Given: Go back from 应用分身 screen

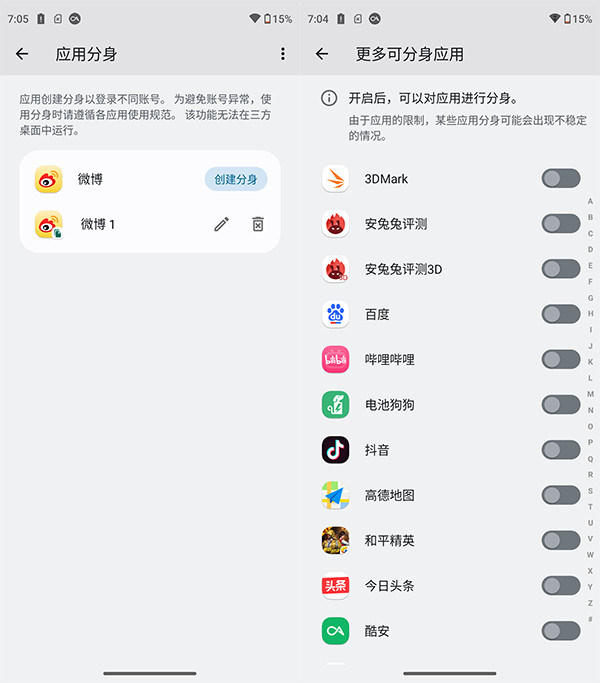Looking at the screenshot, I should click(22, 54).
